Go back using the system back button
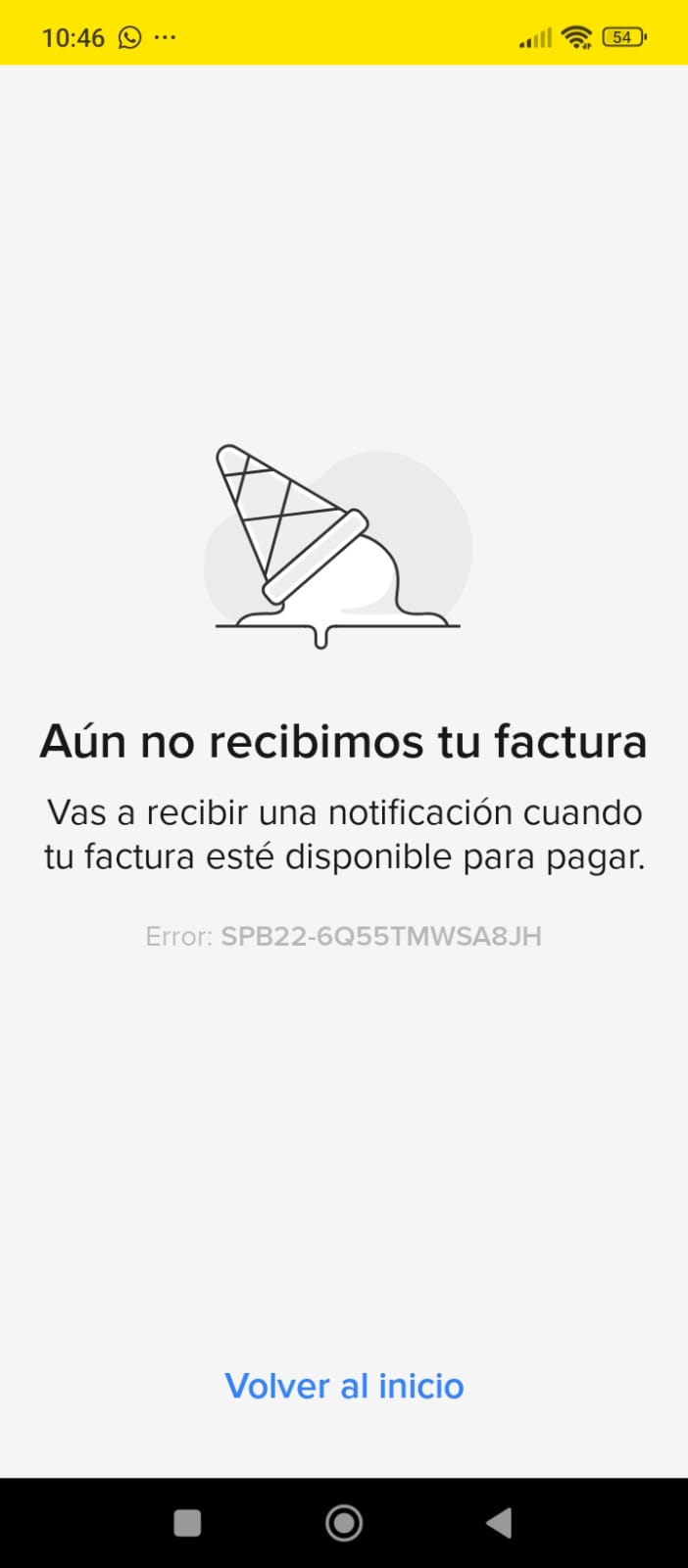The height and width of the screenshot is (1568, 688). pos(499,1522)
